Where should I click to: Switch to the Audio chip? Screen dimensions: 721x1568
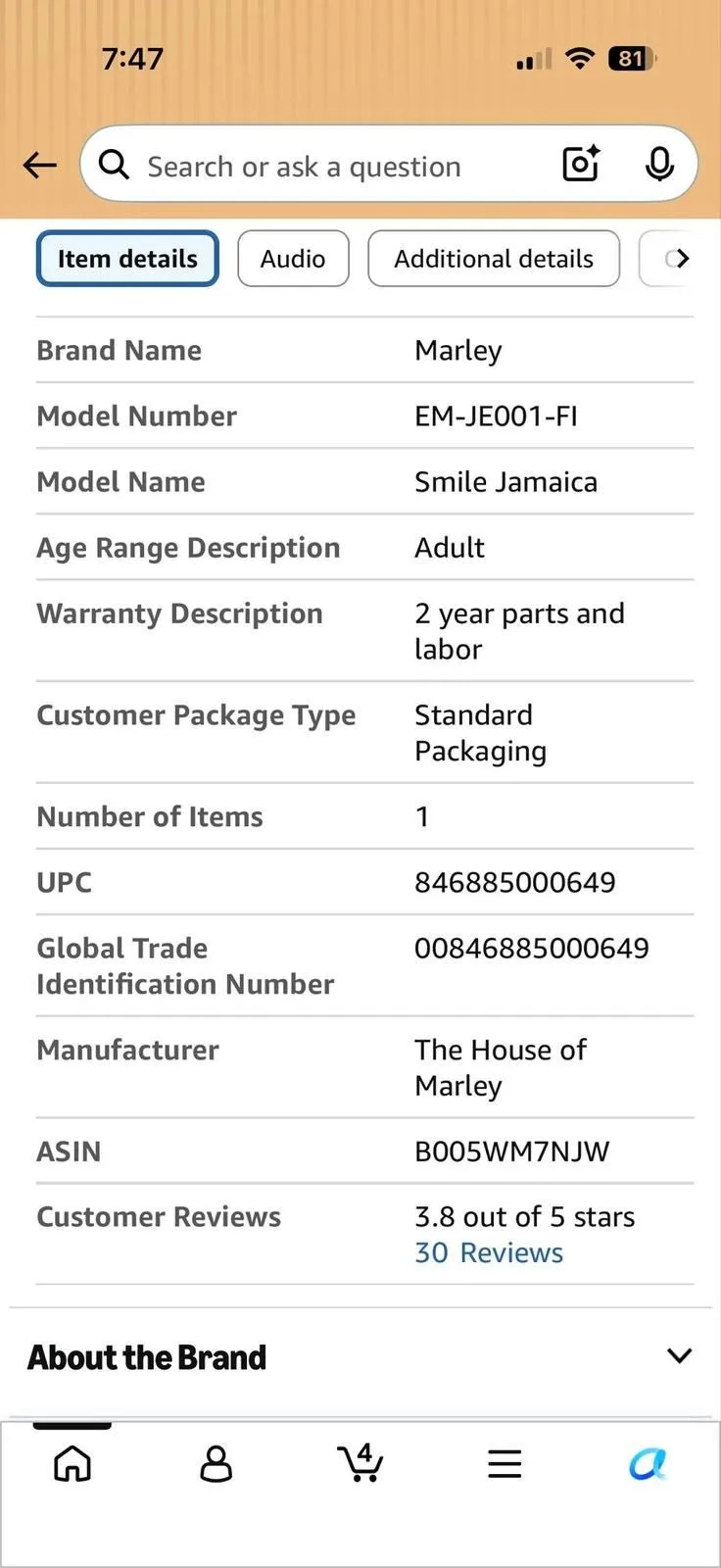tap(293, 259)
